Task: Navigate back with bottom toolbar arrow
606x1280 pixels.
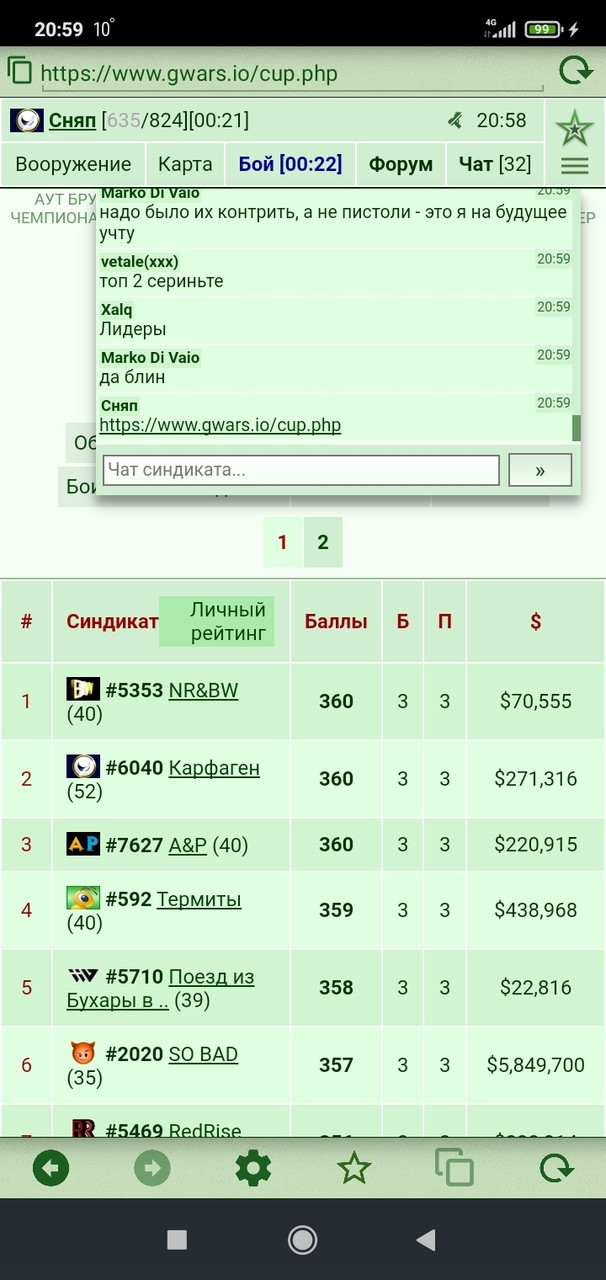Action: point(51,1168)
